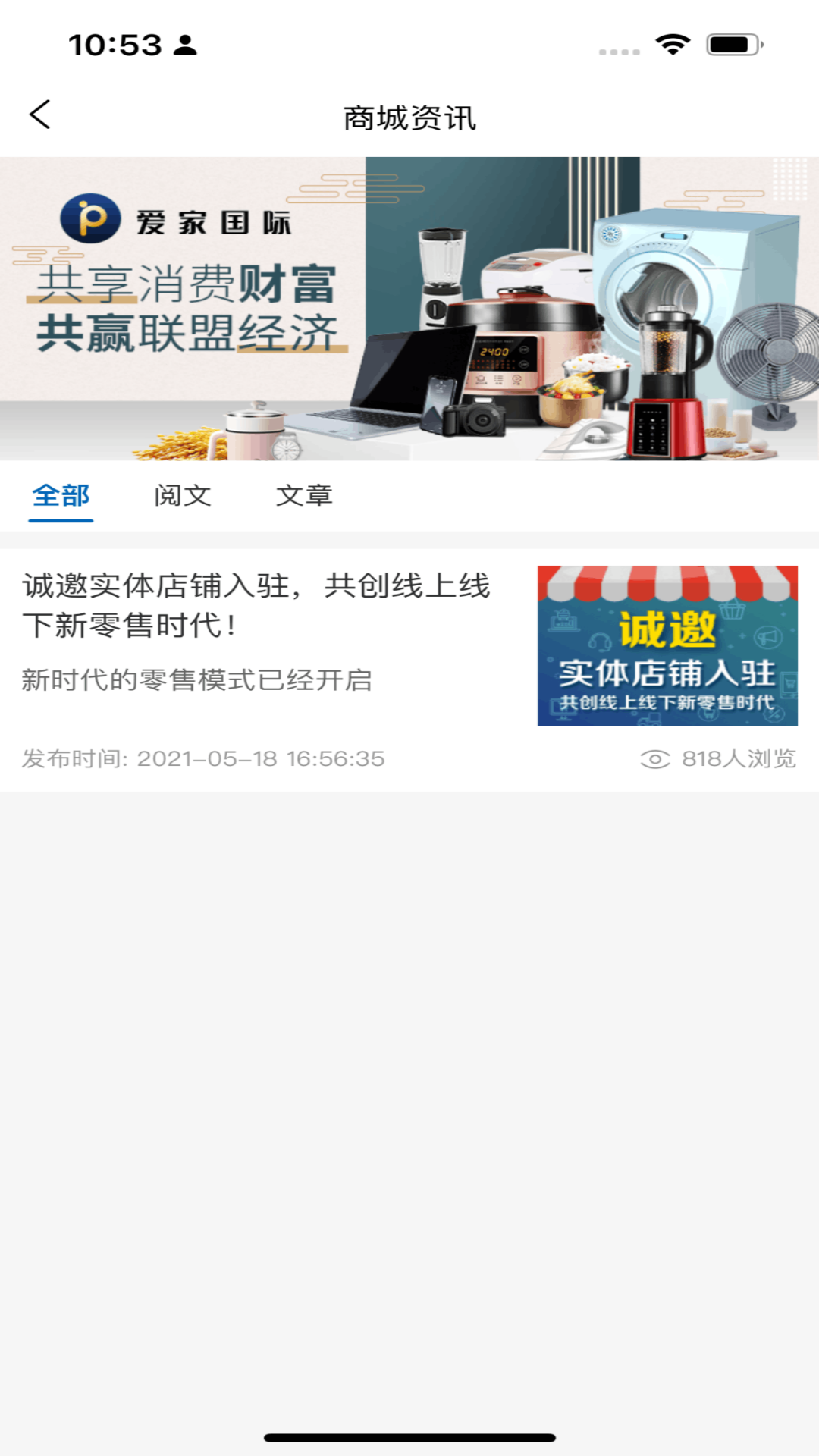819x1456 pixels.
Task: Select the 全部 tab
Action: pos(61,496)
